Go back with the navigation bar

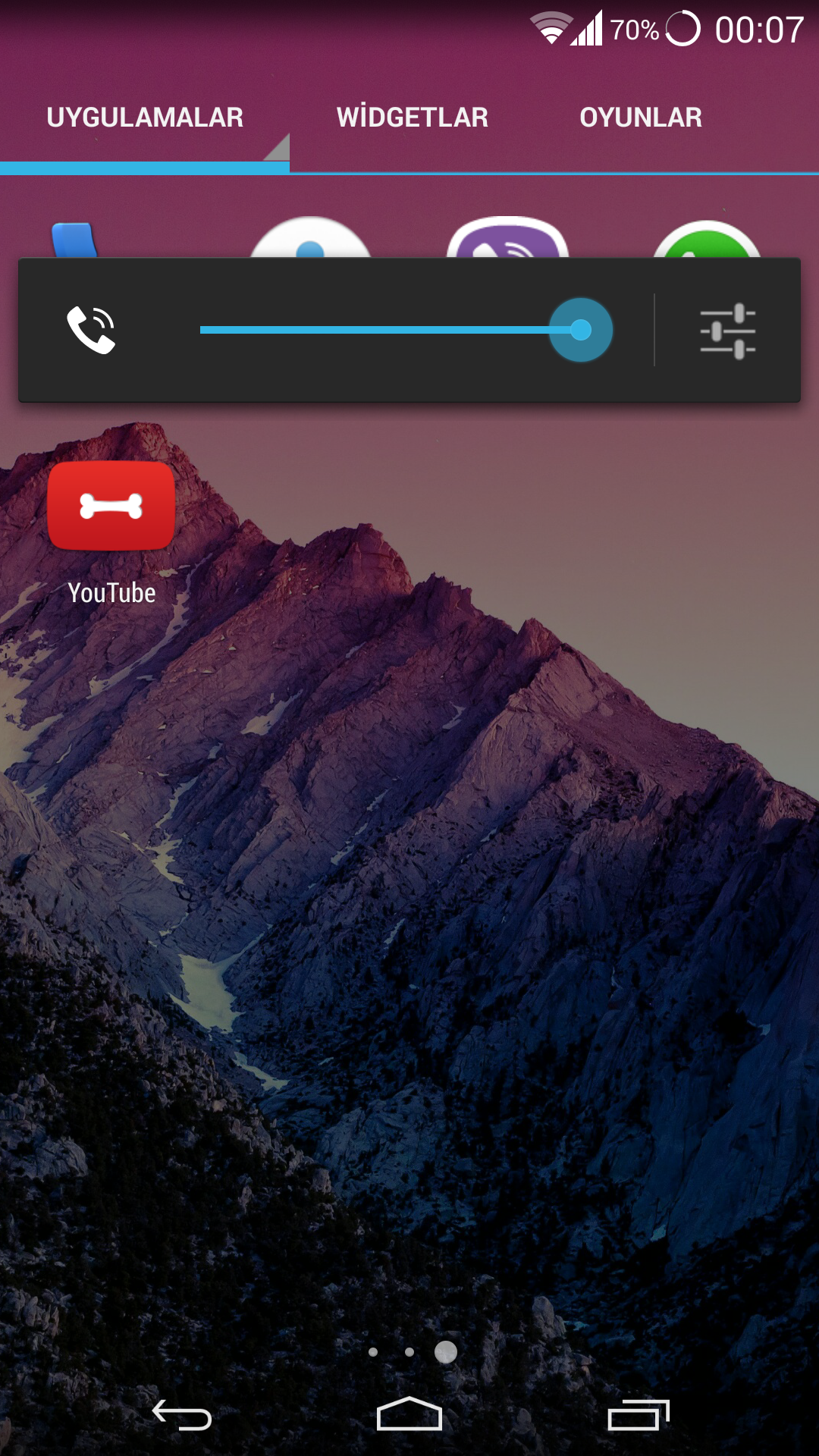point(182,1415)
